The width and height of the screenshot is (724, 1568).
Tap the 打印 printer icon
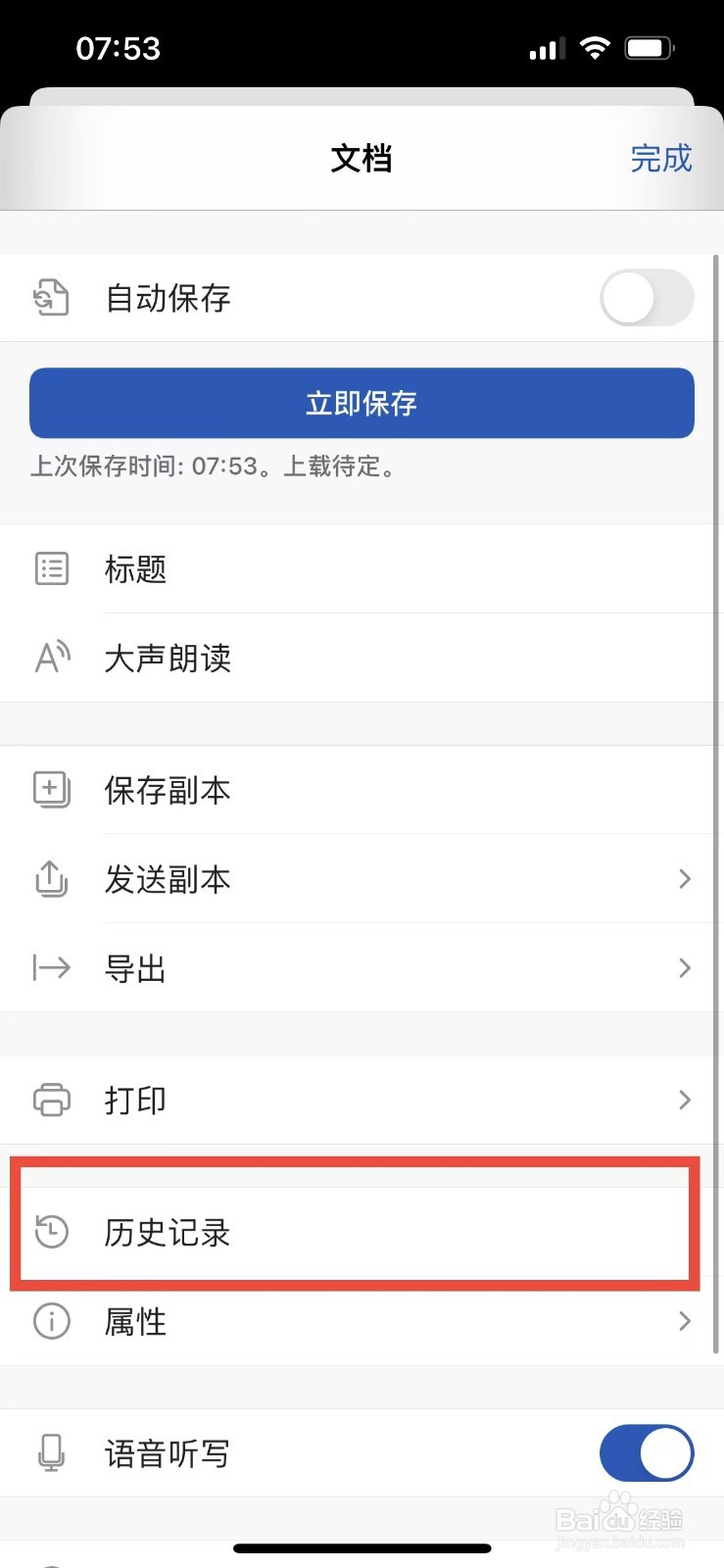[x=51, y=1100]
